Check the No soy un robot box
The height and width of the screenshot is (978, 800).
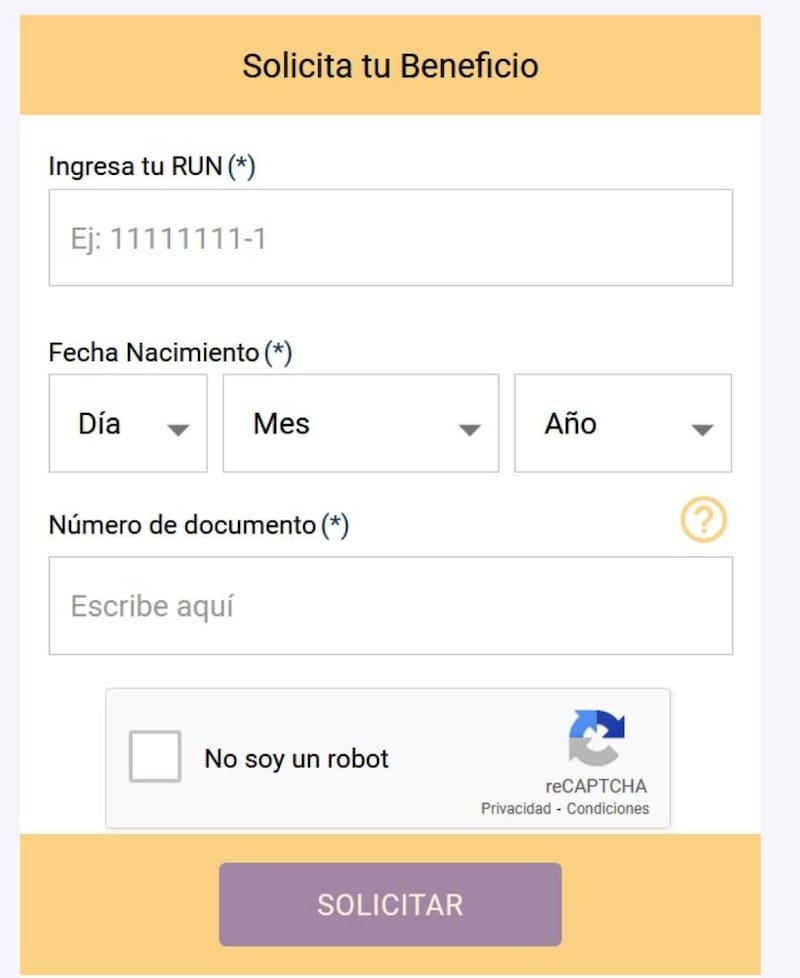pos(155,757)
